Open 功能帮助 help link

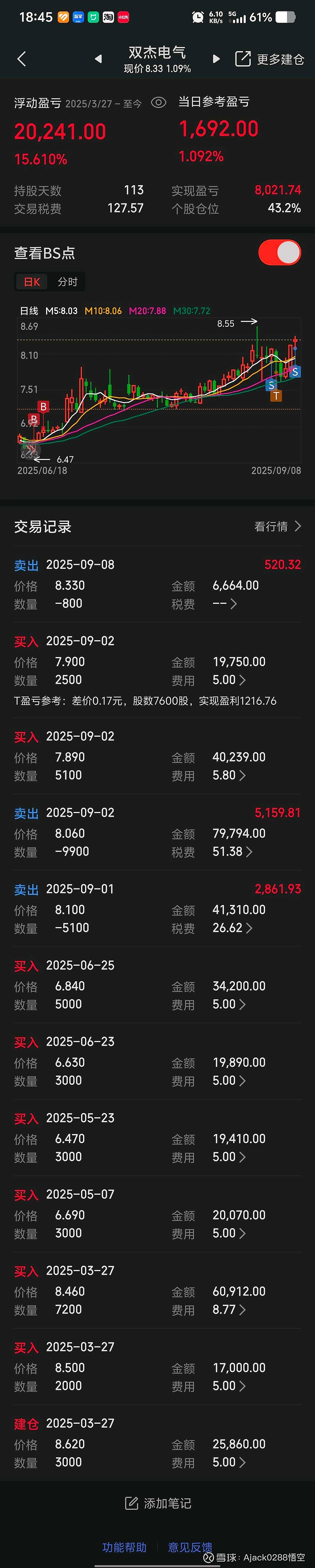click(x=125, y=1547)
